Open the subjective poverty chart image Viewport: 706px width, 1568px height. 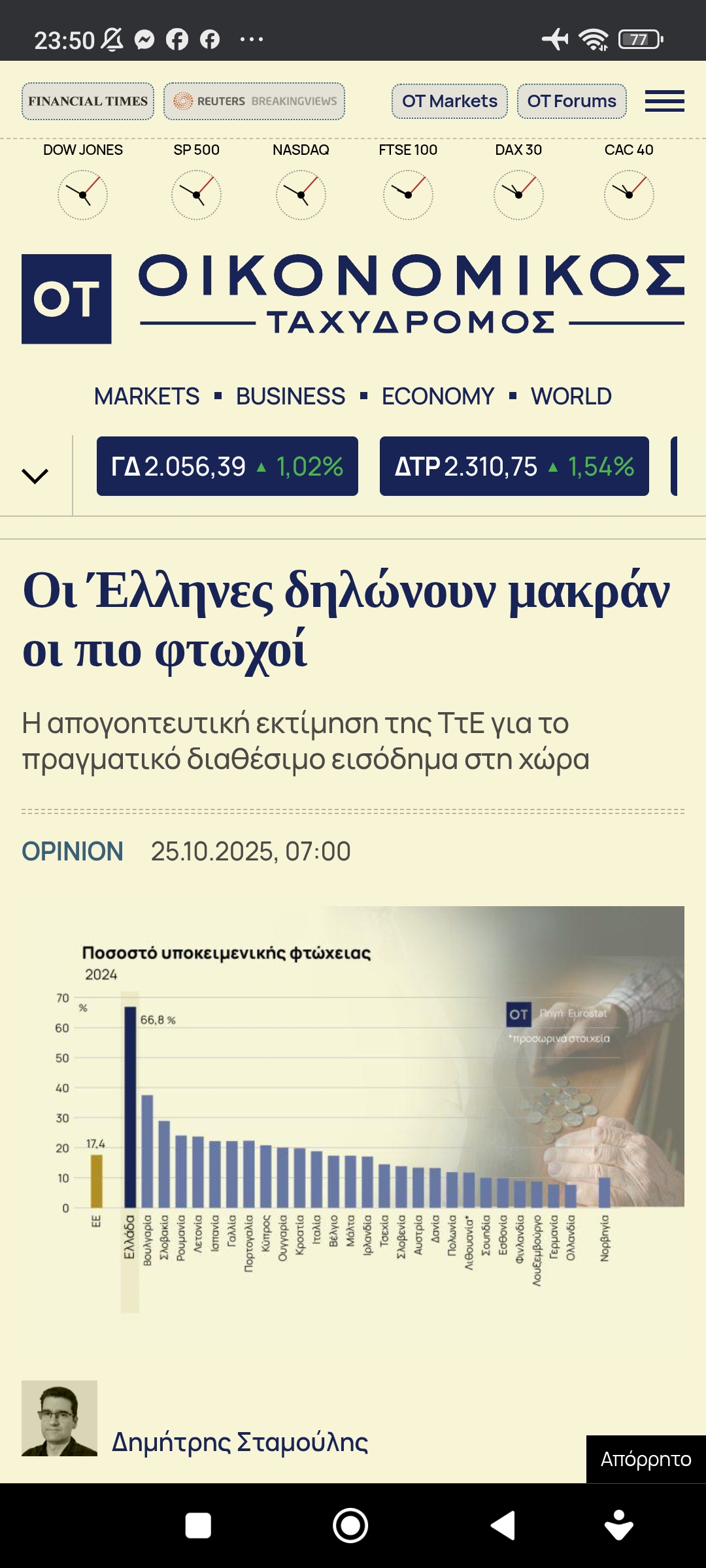(353, 1111)
